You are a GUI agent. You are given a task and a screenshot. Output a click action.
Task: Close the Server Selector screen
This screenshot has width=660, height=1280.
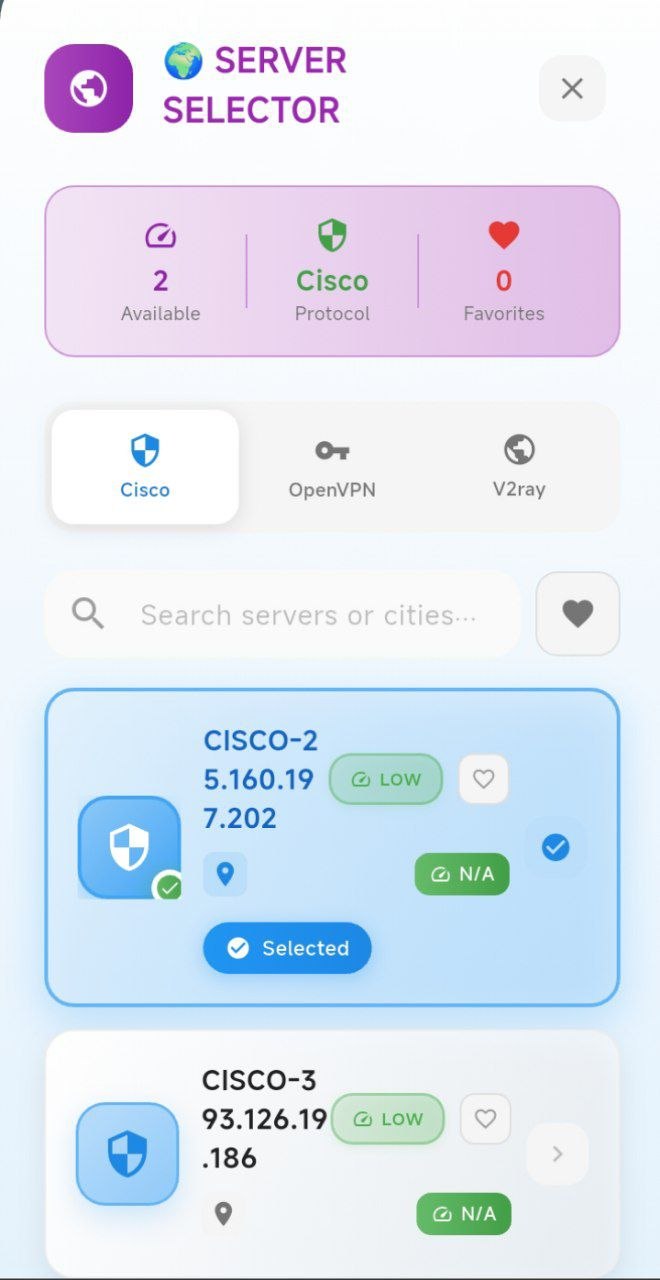[572, 89]
